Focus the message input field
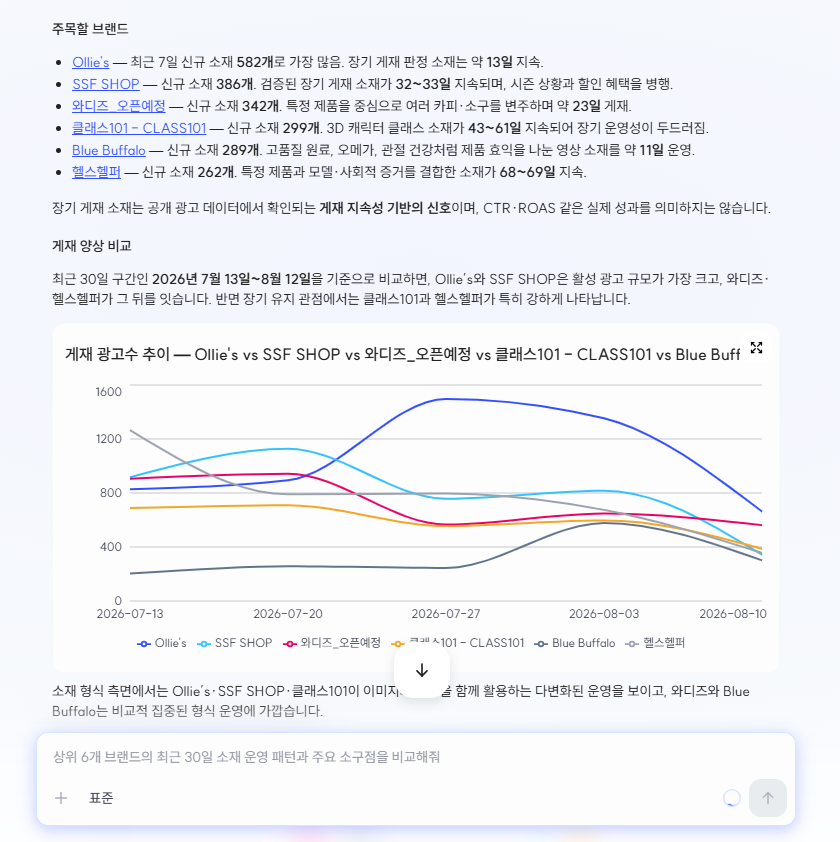Screen dimensions: 840x842 click(416, 757)
